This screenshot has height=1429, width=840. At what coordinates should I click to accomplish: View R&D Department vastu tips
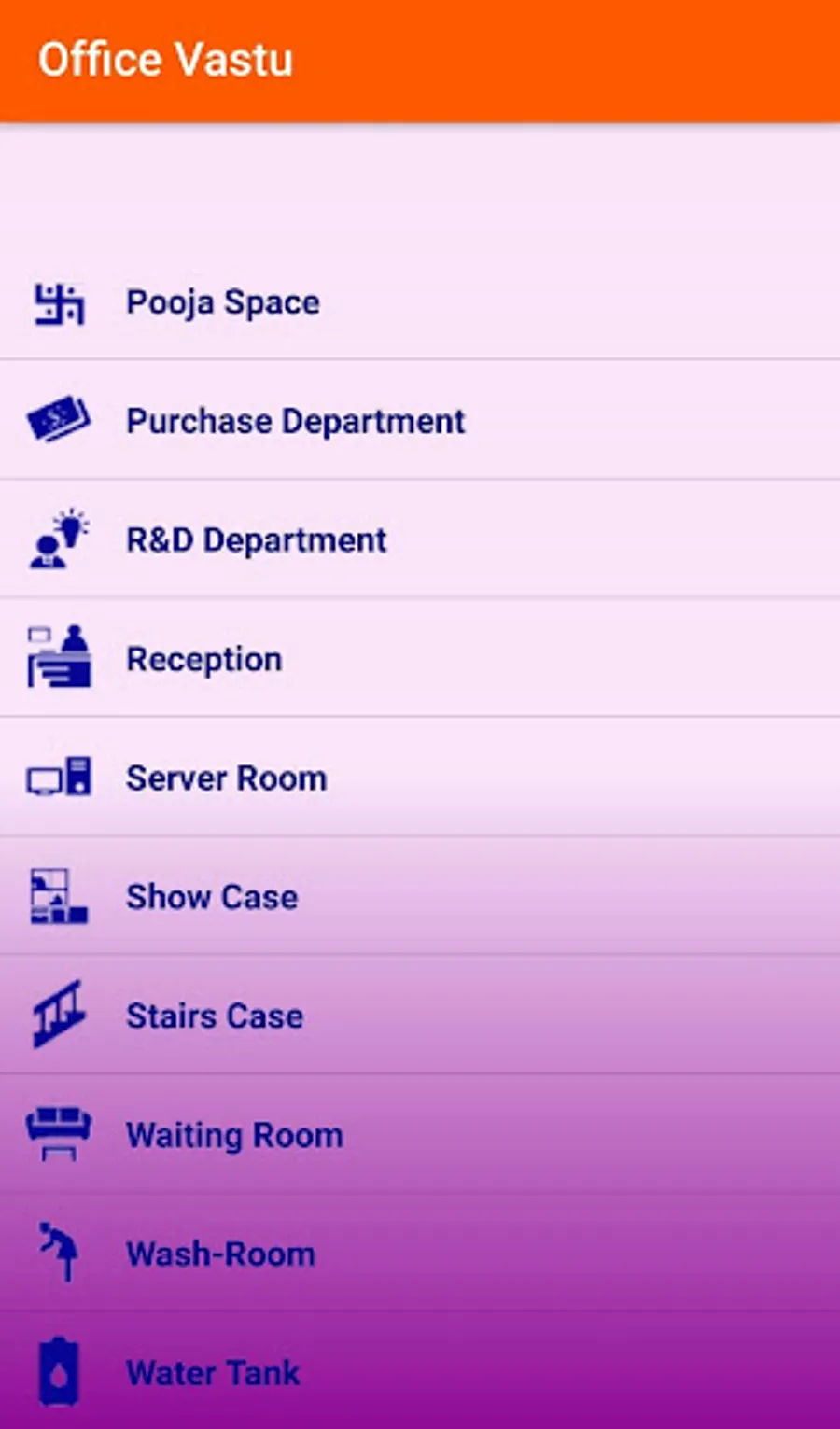coord(256,540)
